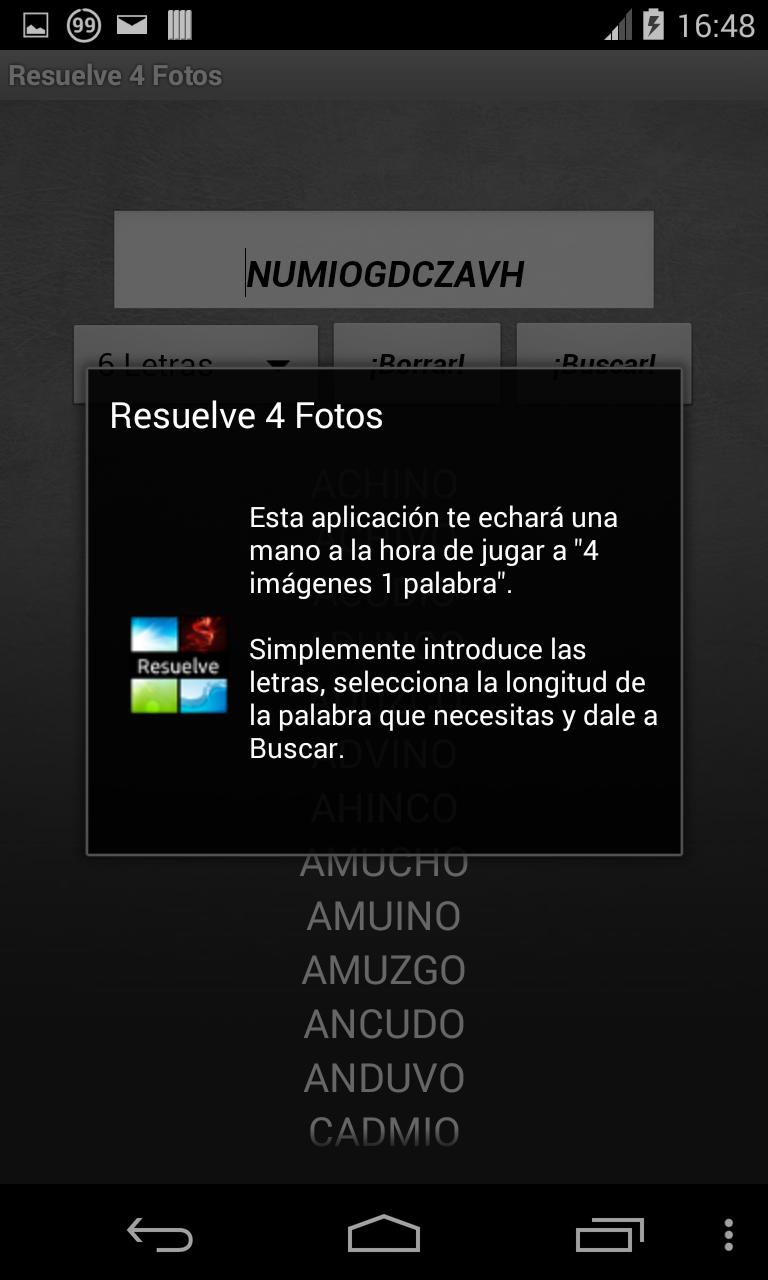This screenshot has width=768, height=1280.
Task: Select the word ANDUVO from the results
Action: [384, 1078]
